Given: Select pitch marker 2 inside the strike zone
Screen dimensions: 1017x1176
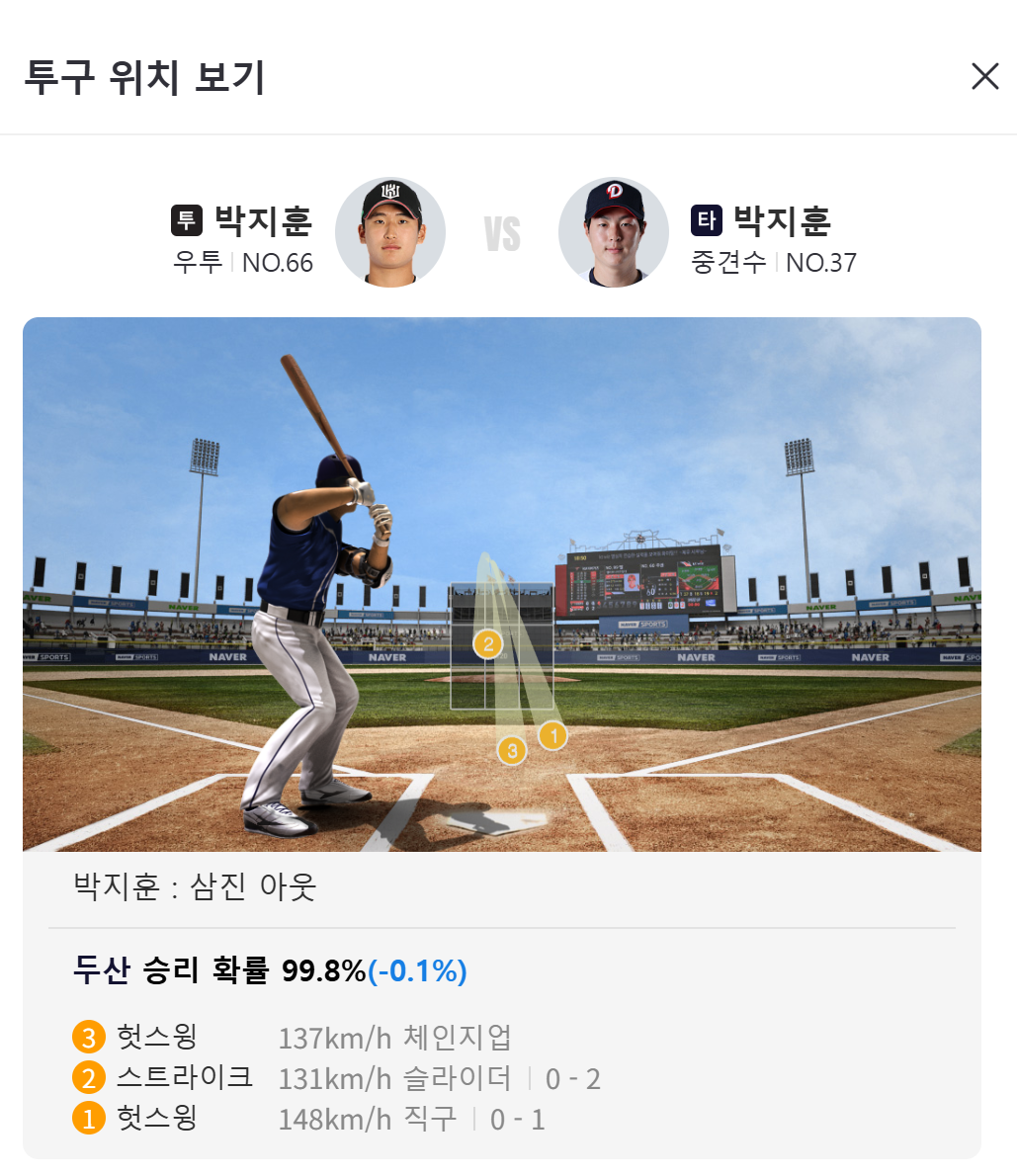Looking at the screenshot, I should (485, 643).
